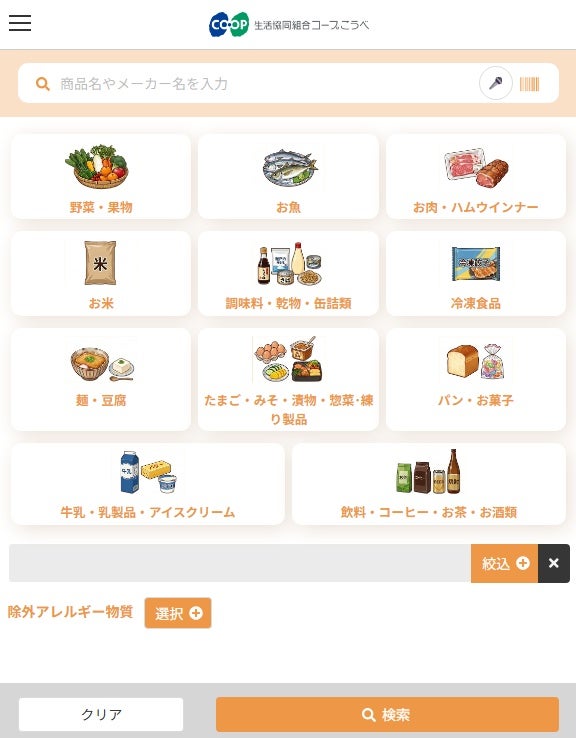Viewport: 576px width, 738px height.
Task: Select the お魚 category tile
Action: coord(288,176)
